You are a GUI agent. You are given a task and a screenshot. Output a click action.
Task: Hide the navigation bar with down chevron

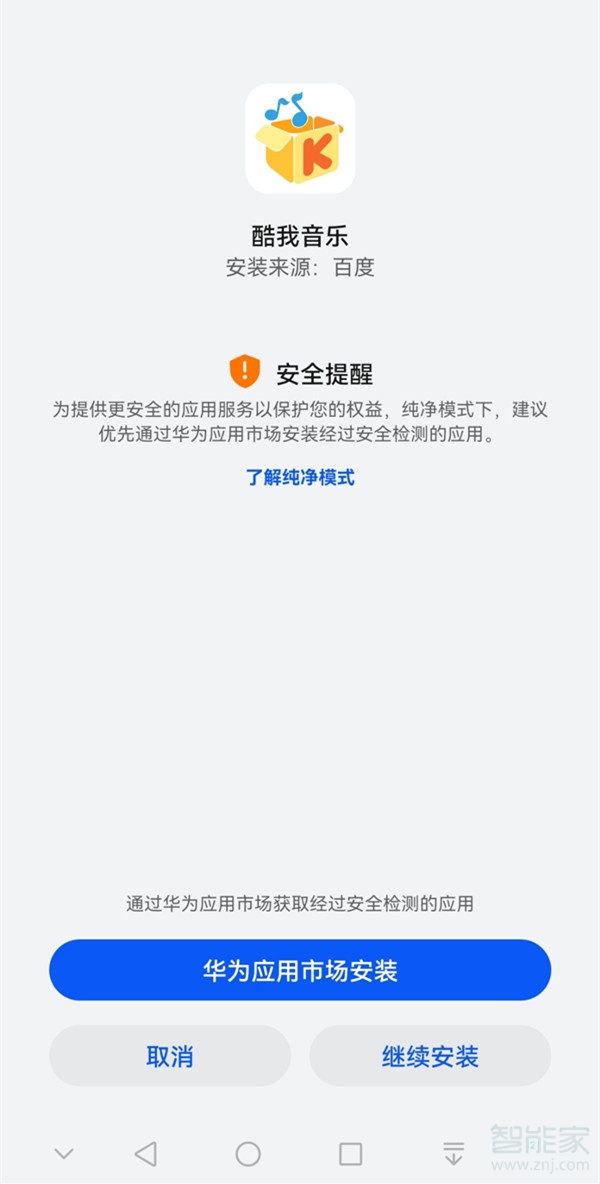(x=64, y=1154)
